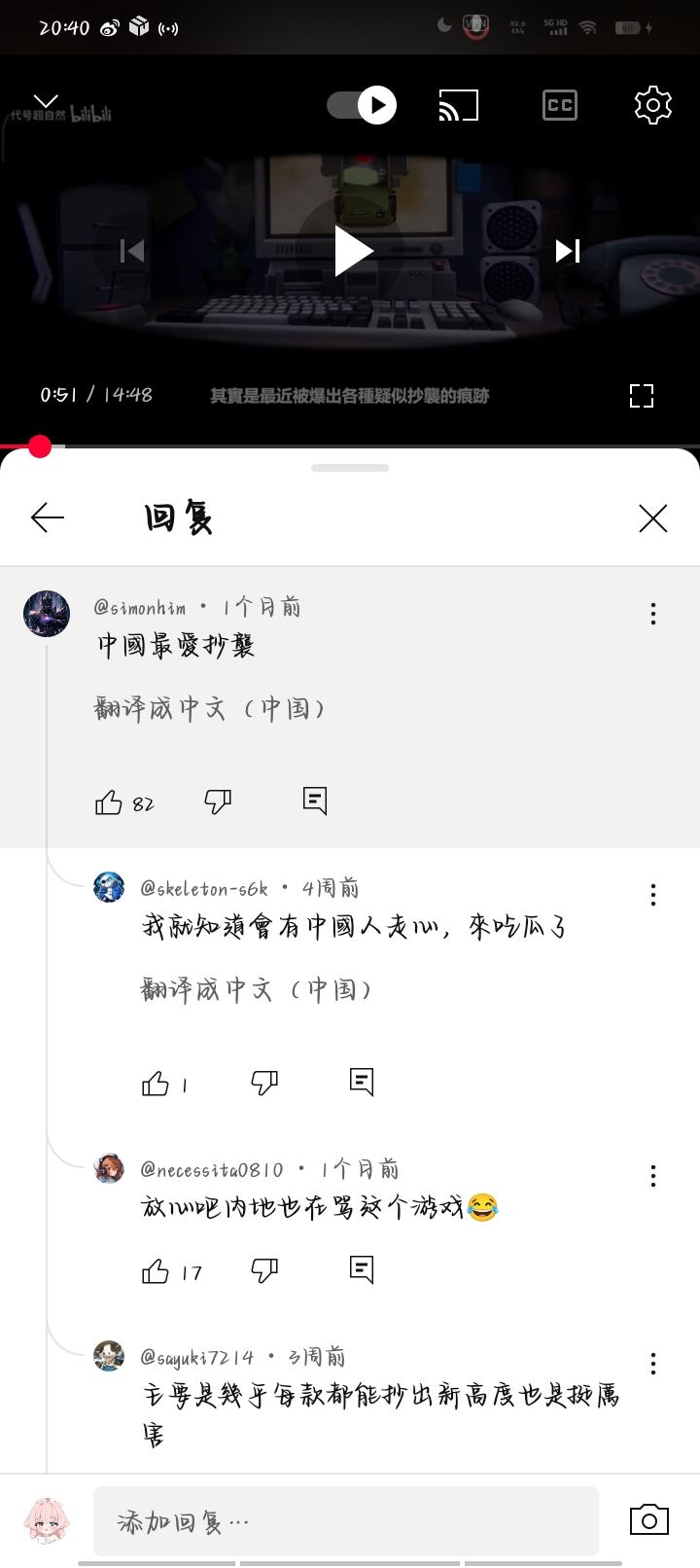Enable closed captions with the CC icon
The image size is (700, 1568).
pos(559,104)
